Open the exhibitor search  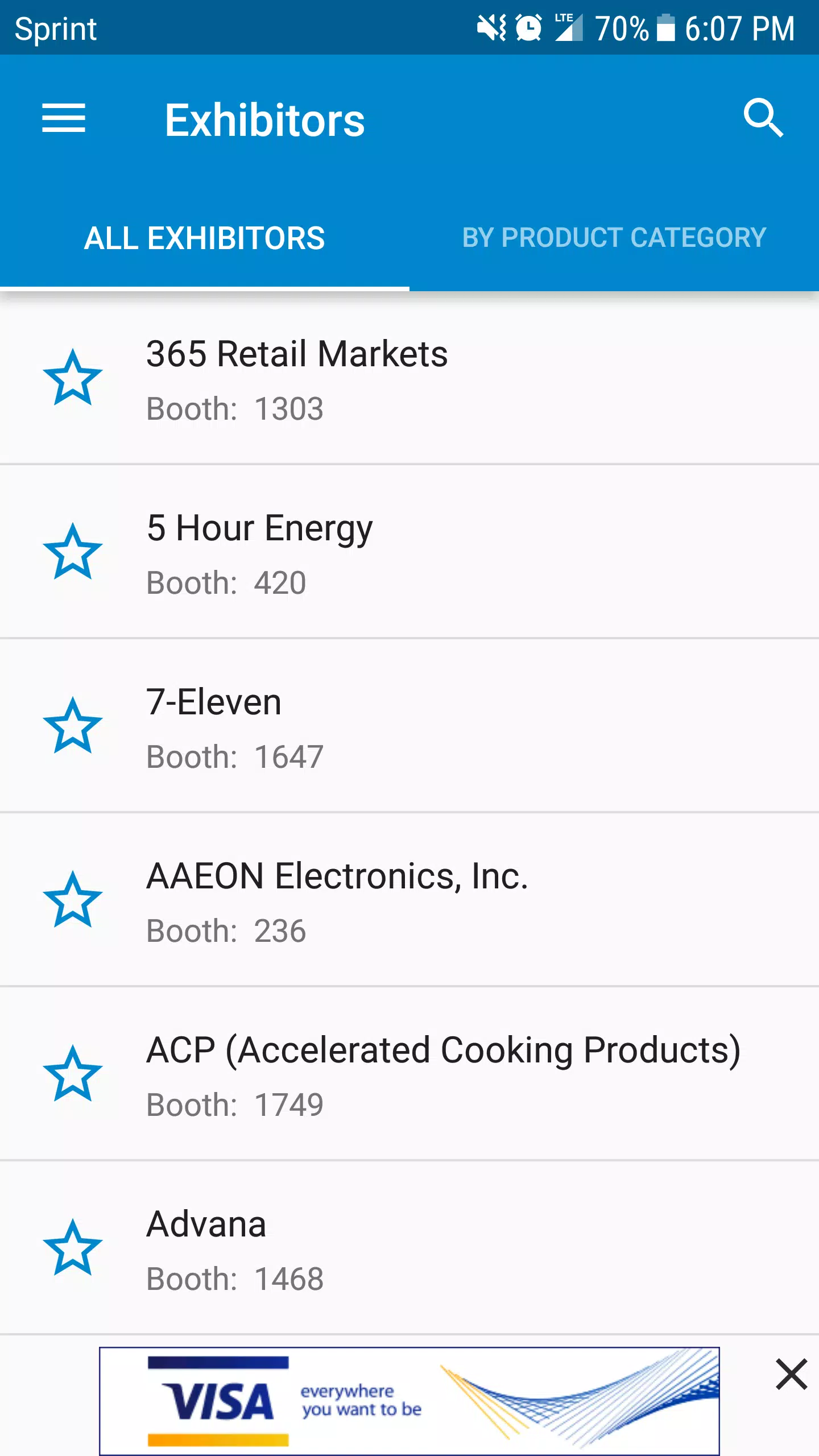tap(763, 118)
